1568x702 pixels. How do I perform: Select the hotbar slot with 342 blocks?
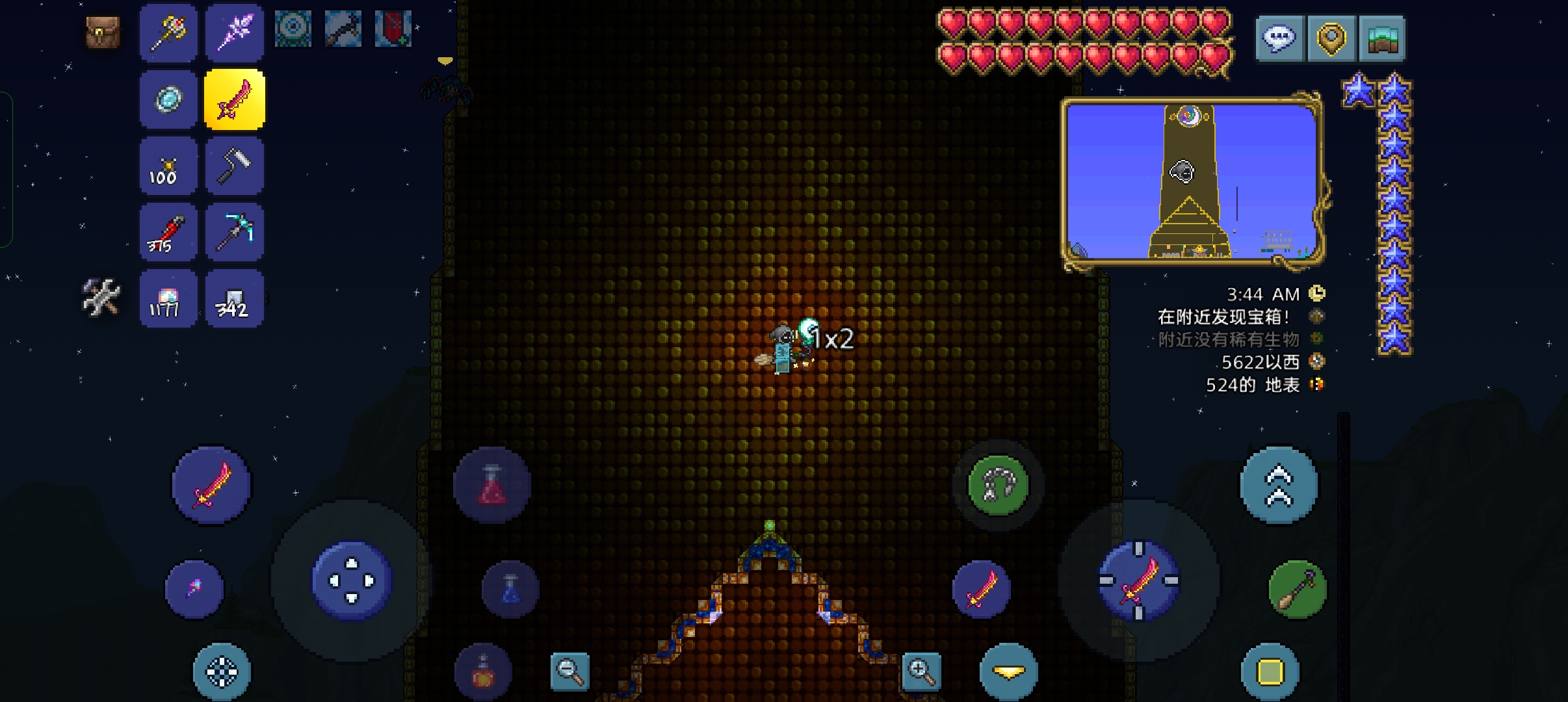(x=234, y=299)
